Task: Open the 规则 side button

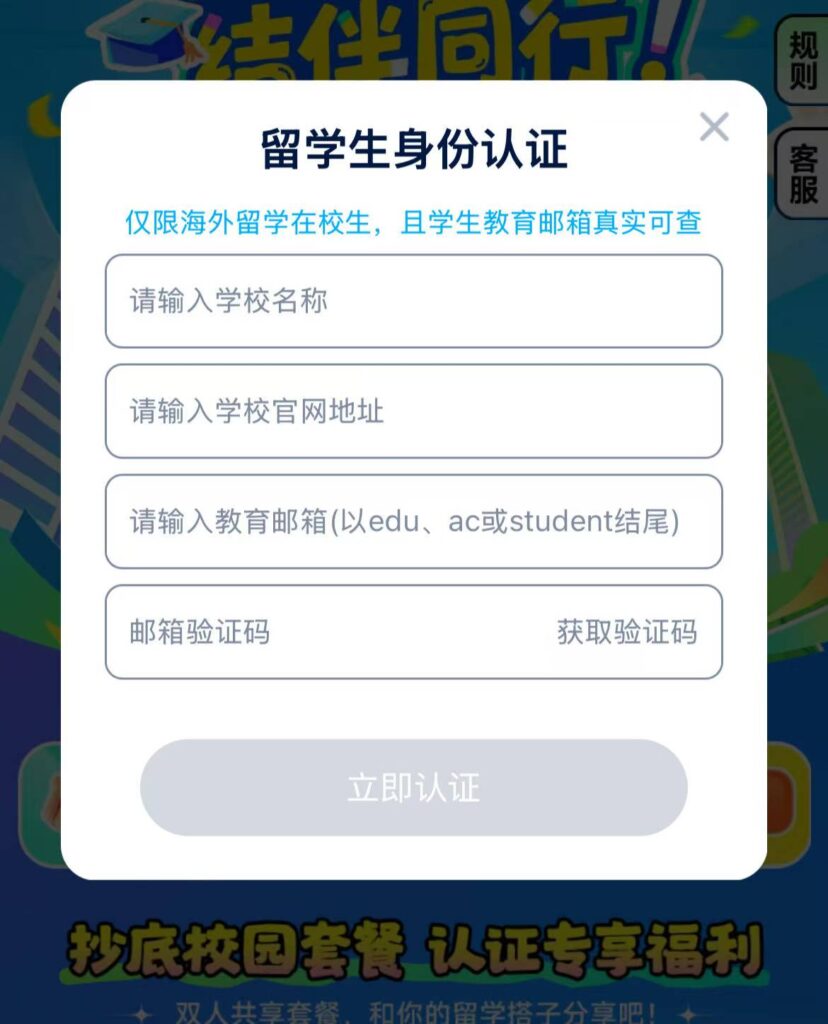Action: 803,60
